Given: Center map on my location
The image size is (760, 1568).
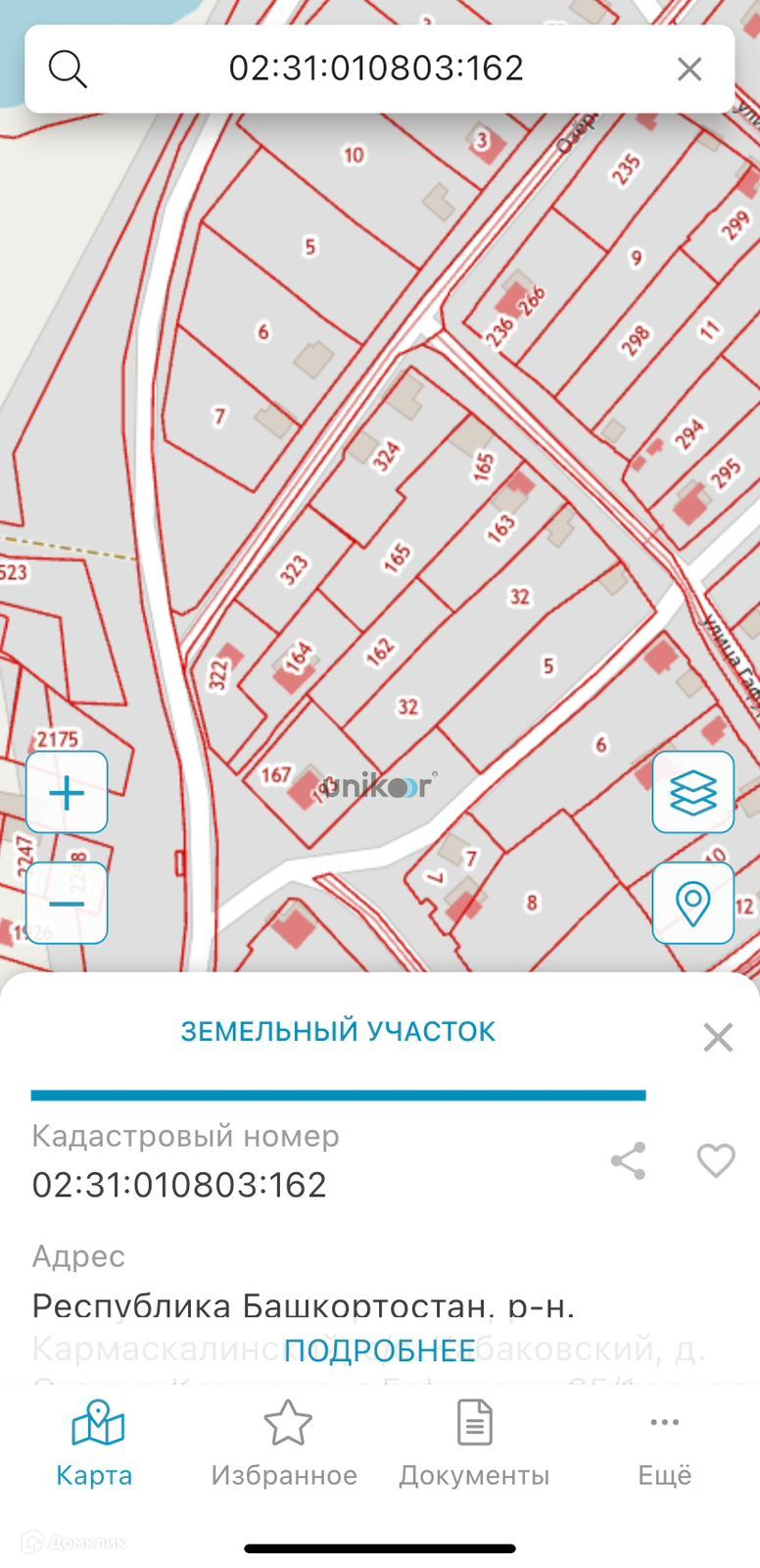Looking at the screenshot, I should tap(693, 903).
